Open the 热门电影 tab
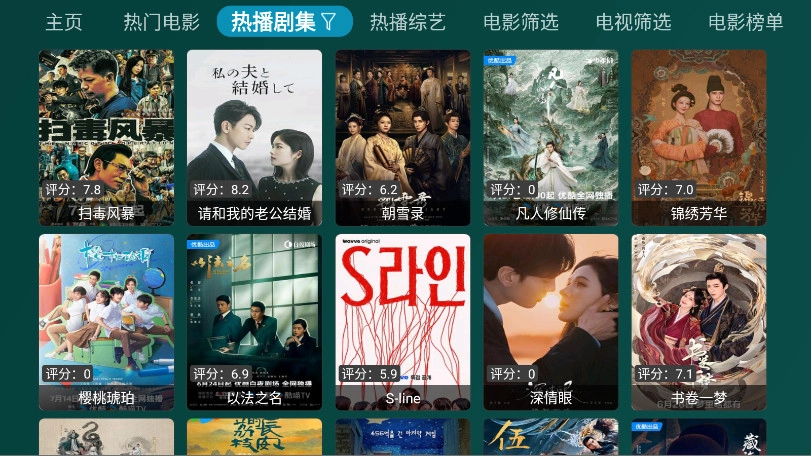The image size is (811, 456). 161,22
